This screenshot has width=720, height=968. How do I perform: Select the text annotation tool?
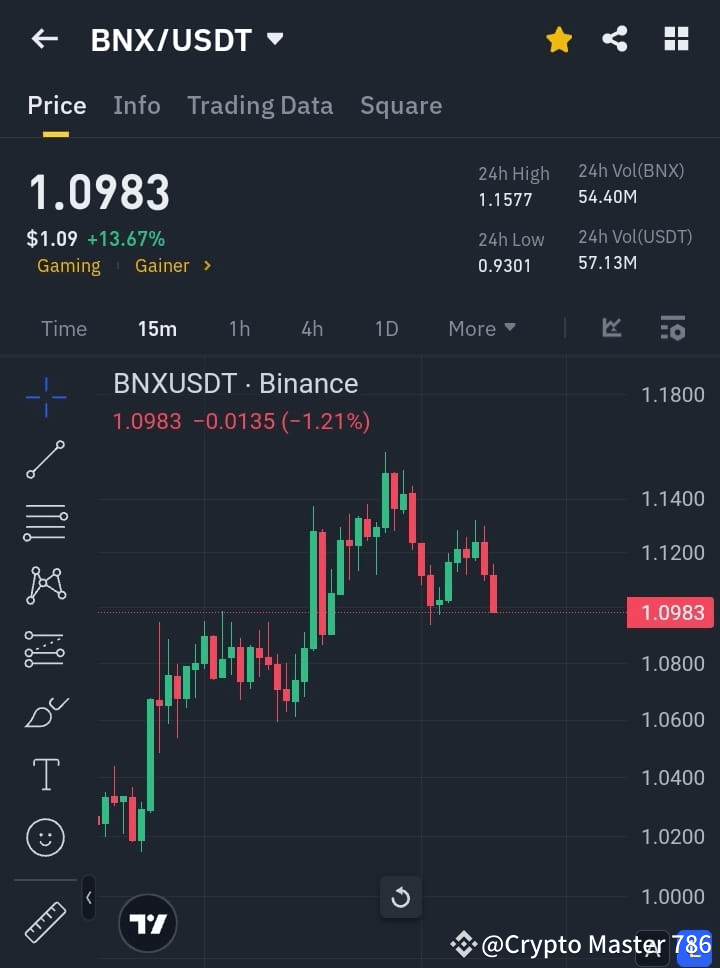click(x=45, y=774)
